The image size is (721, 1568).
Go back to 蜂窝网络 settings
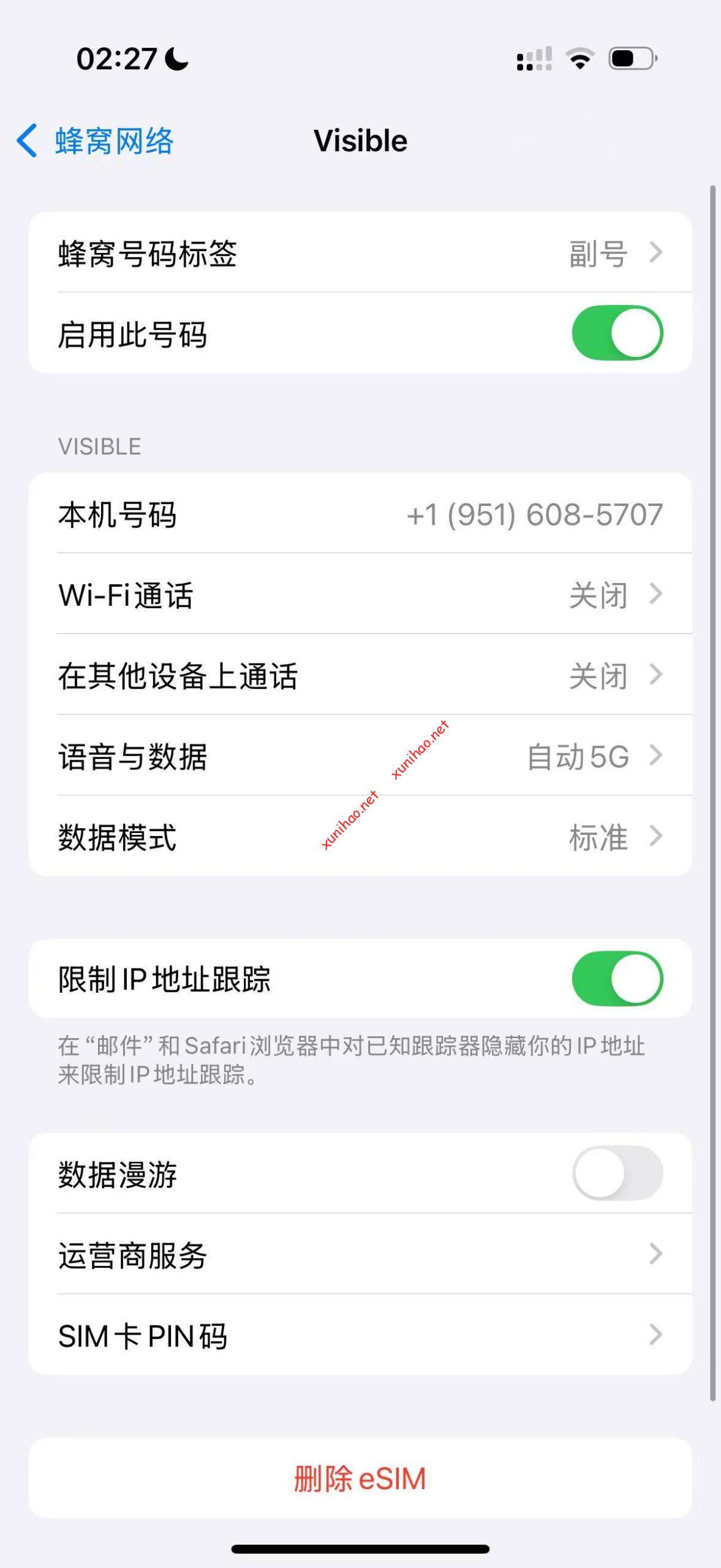[95, 141]
